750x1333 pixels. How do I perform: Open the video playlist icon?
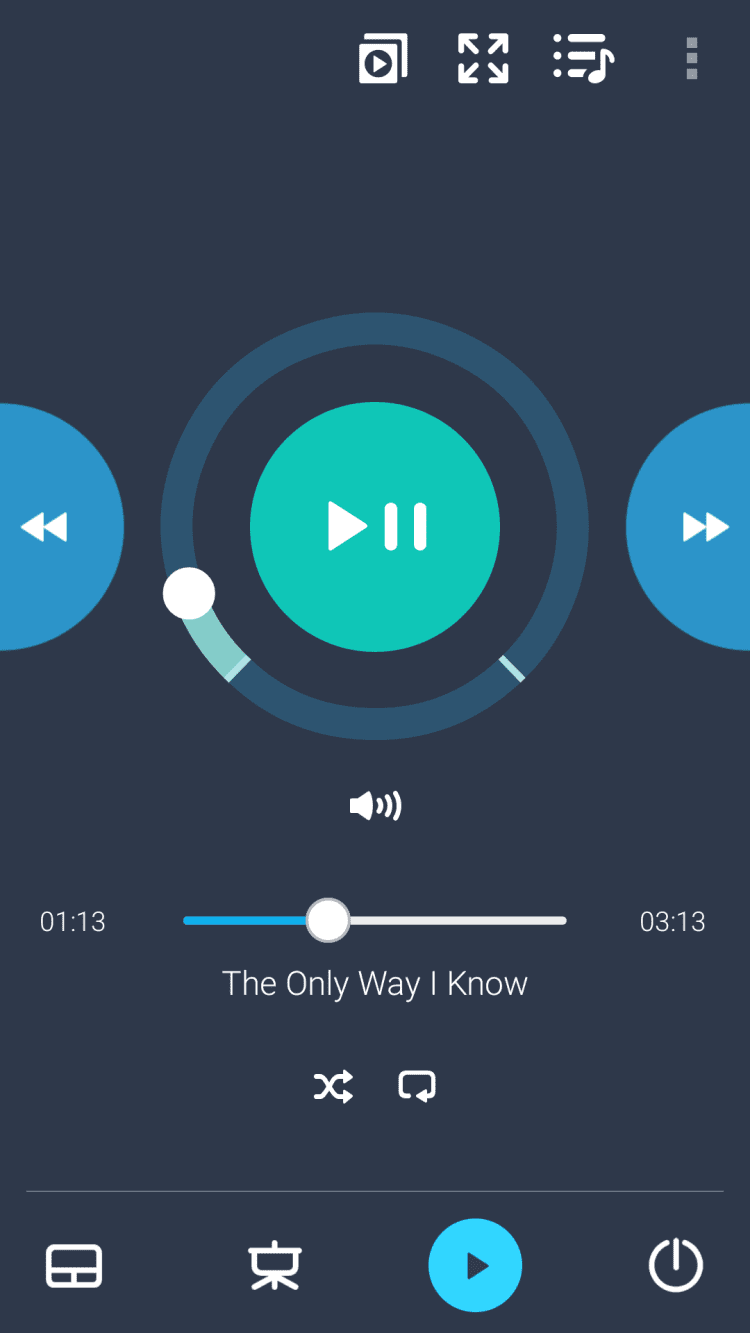point(383,59)
